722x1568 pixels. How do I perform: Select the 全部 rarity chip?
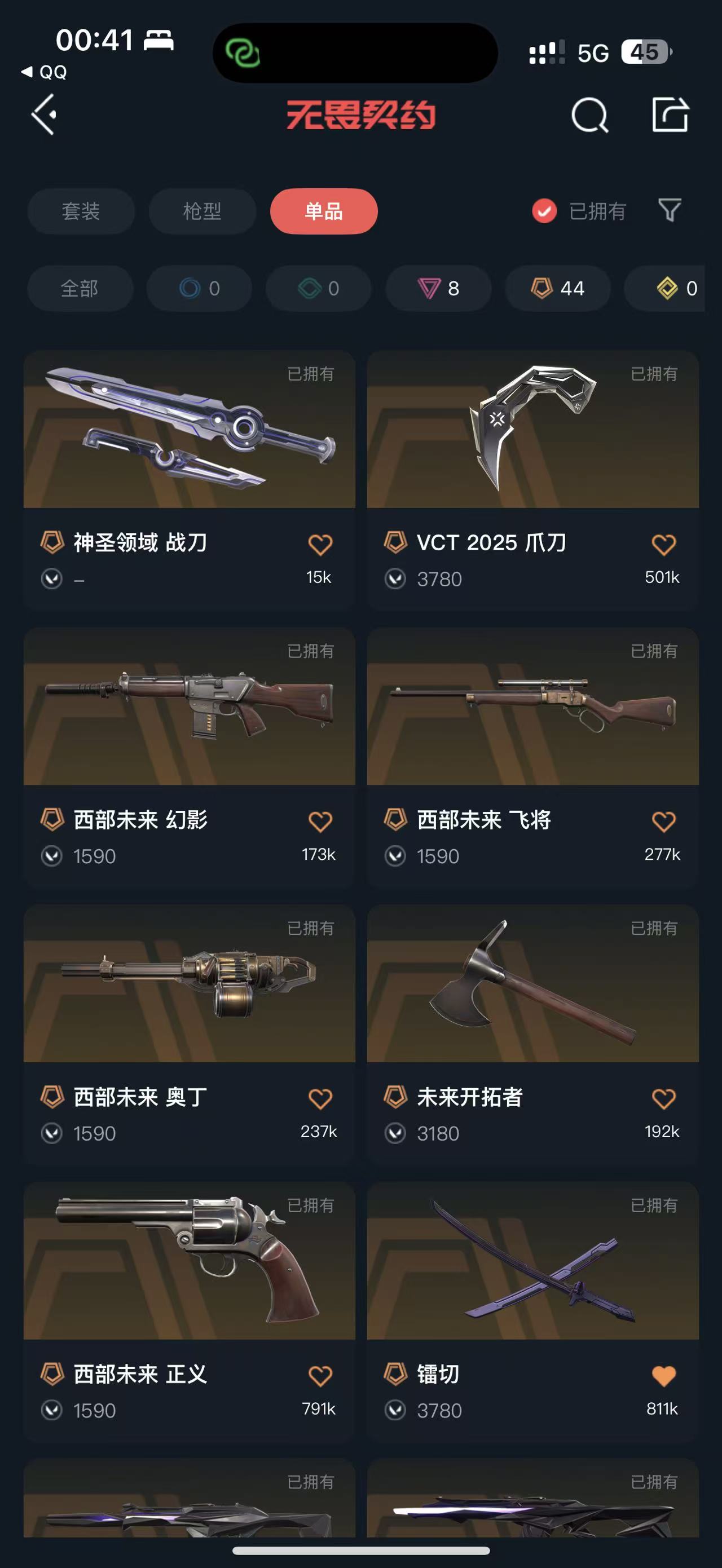(80, 288)
